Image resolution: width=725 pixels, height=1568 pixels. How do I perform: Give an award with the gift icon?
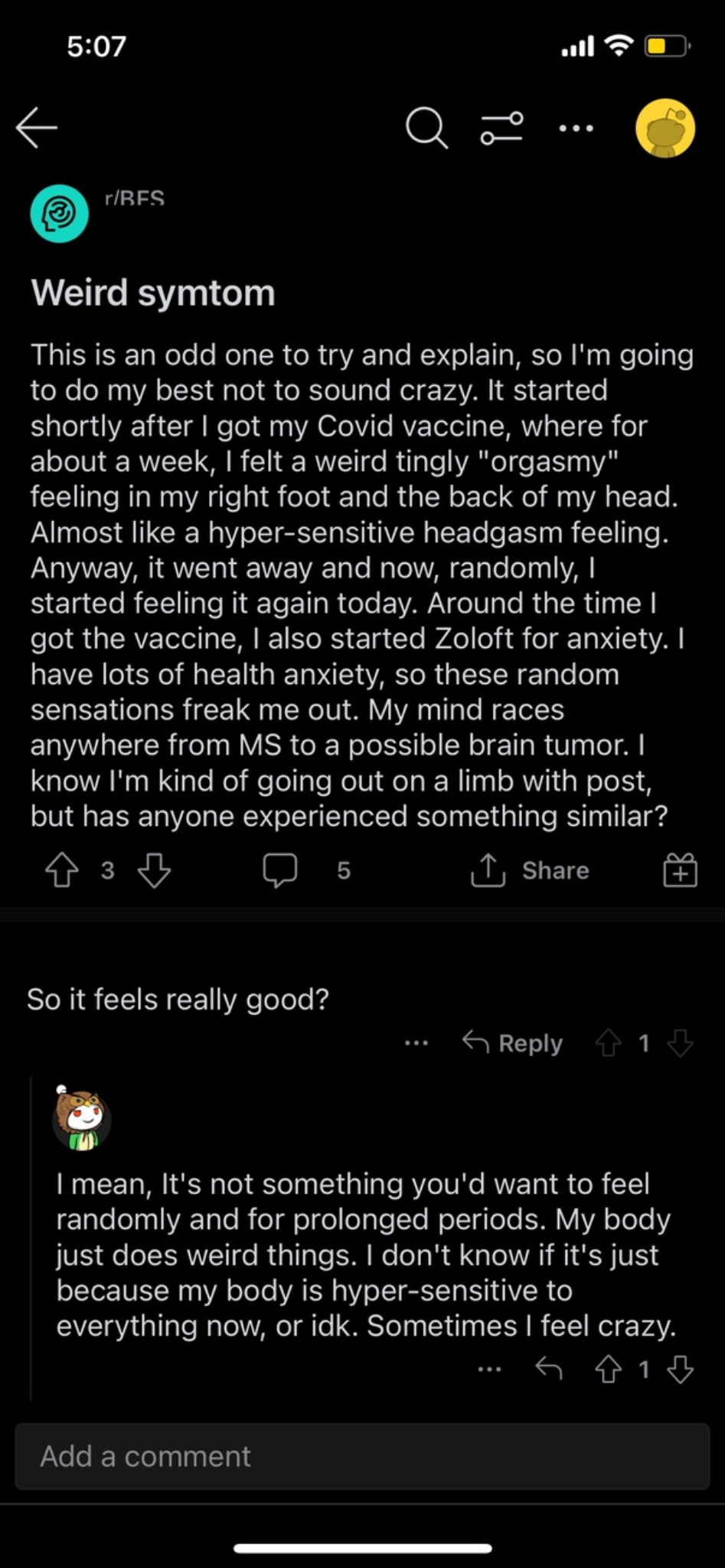[x=680, y=870]
